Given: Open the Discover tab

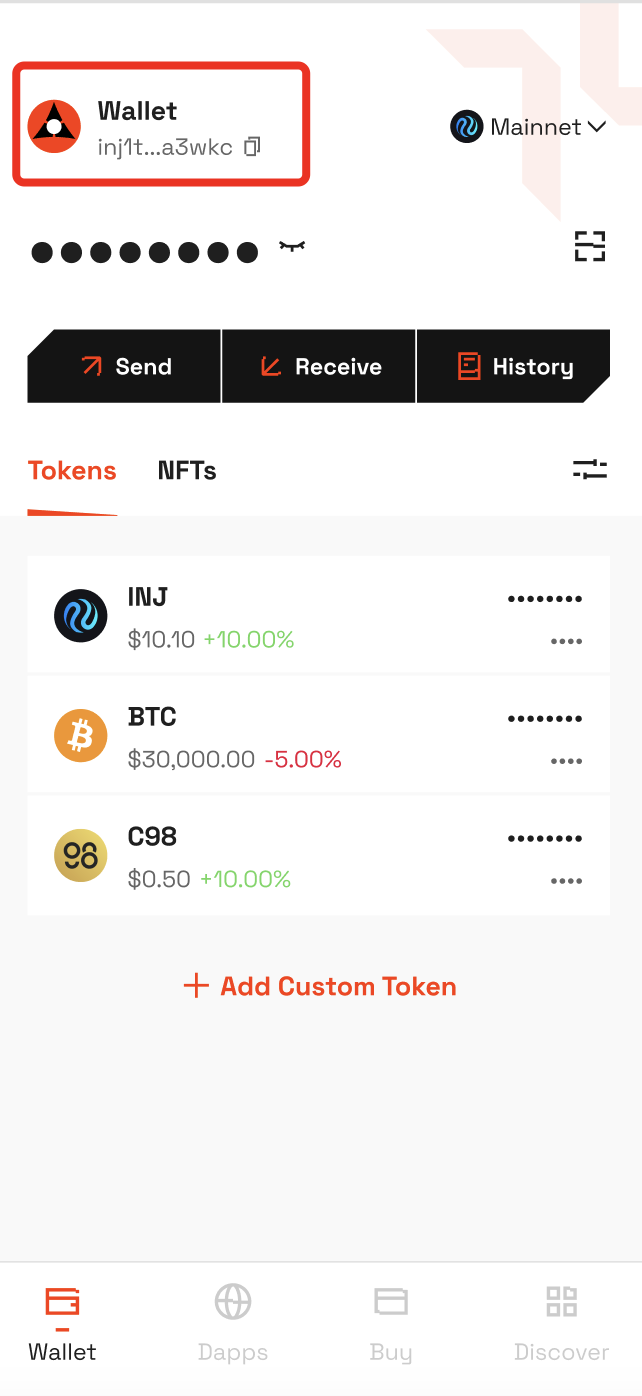Looking at the screenshot, I should click(x=561, y=1325).
